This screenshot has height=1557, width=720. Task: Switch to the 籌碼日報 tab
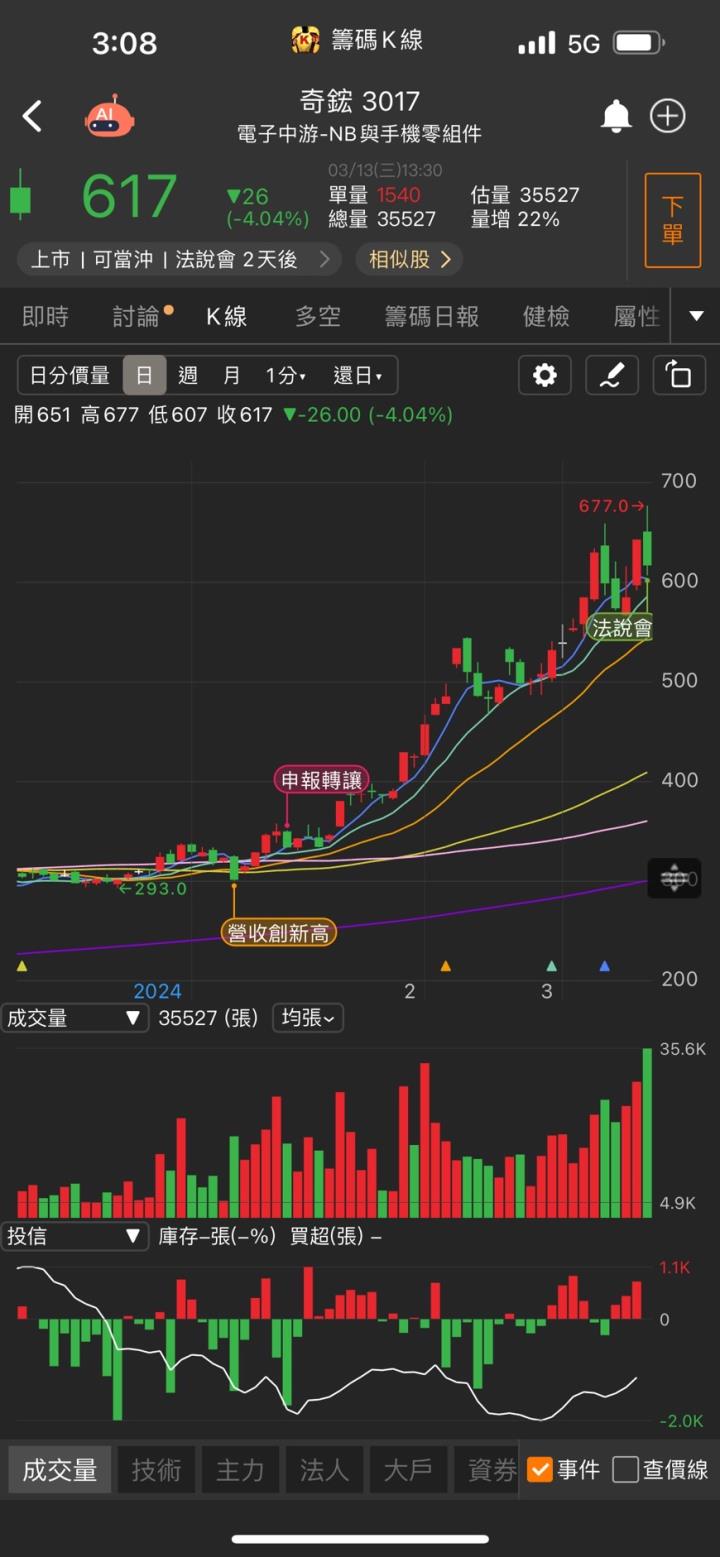point(432,317)
